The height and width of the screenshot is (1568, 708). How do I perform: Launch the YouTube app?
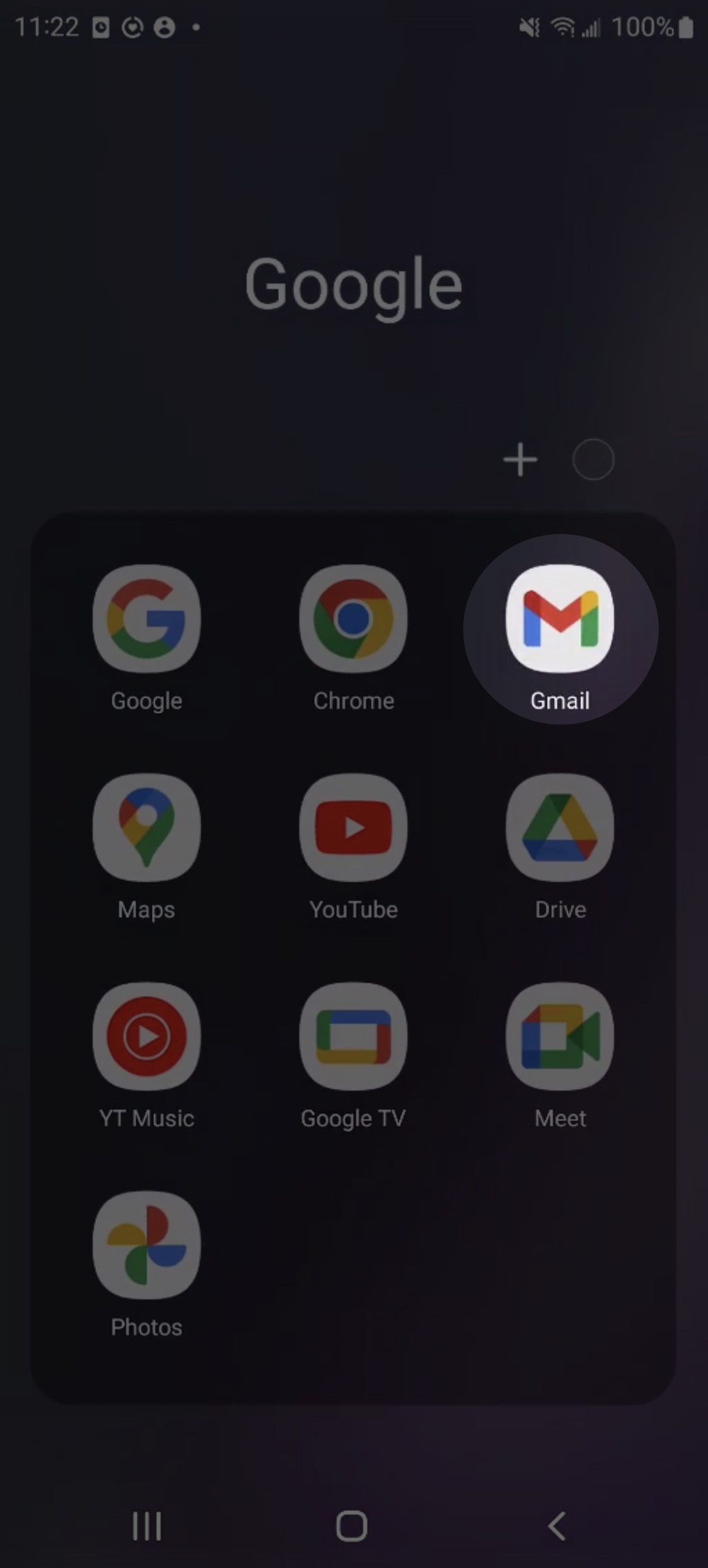[x=353, y=827]
